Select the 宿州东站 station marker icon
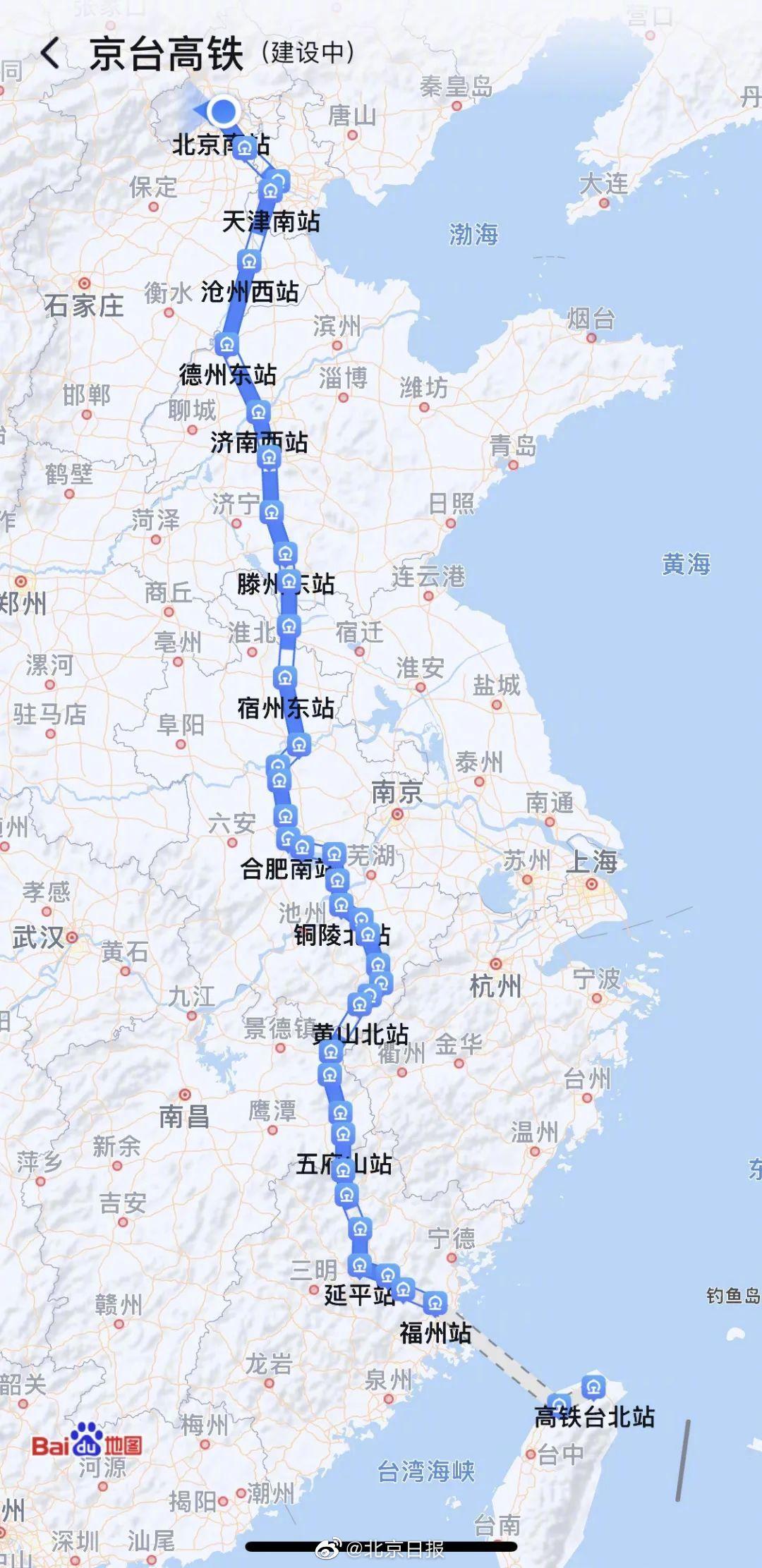The width and height of the screenshot is (762, 1568). pos(286,676)
